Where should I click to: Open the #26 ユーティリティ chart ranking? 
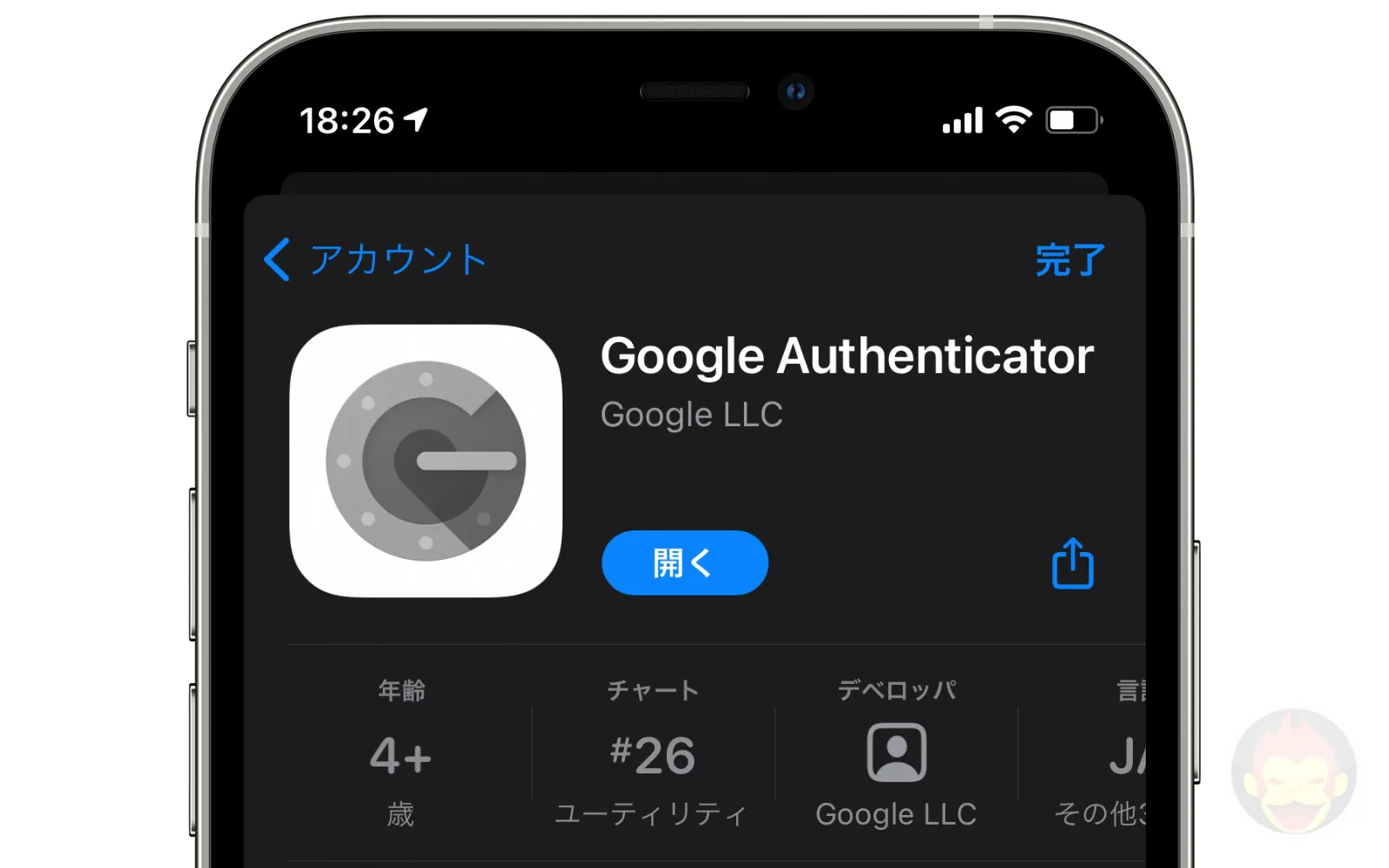[652, 753]
